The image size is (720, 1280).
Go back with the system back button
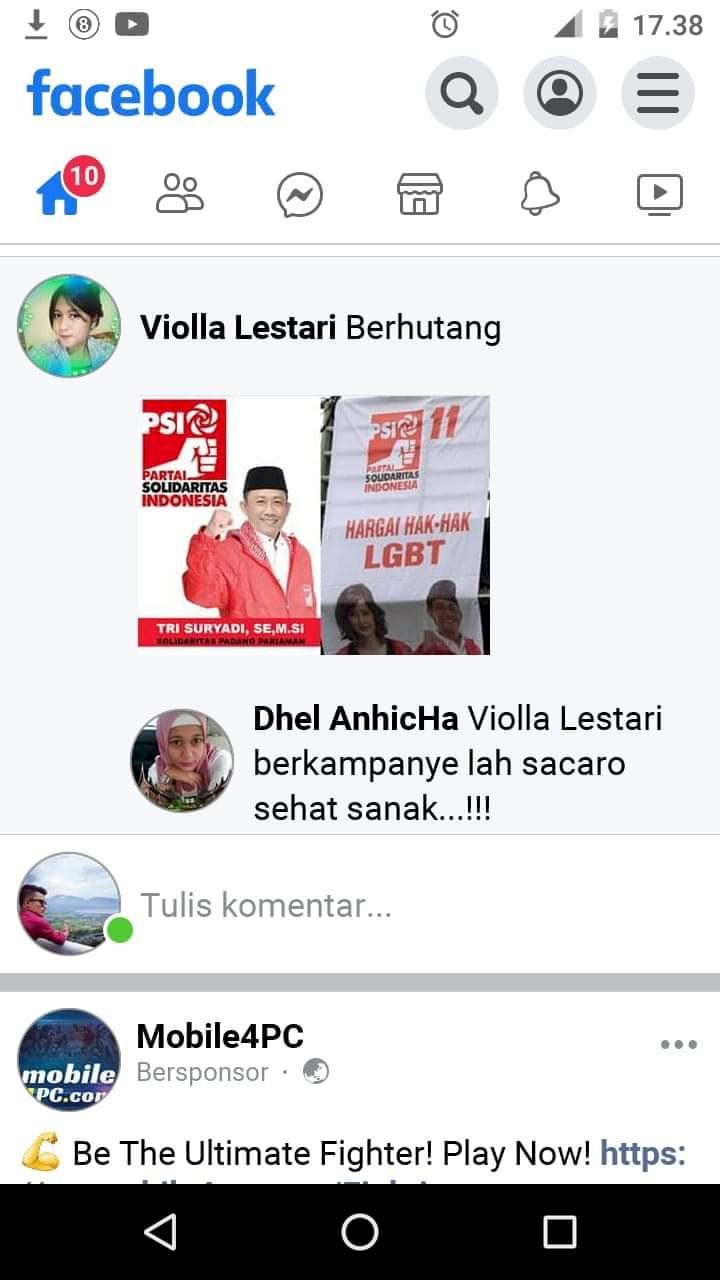pos(160,1232)
